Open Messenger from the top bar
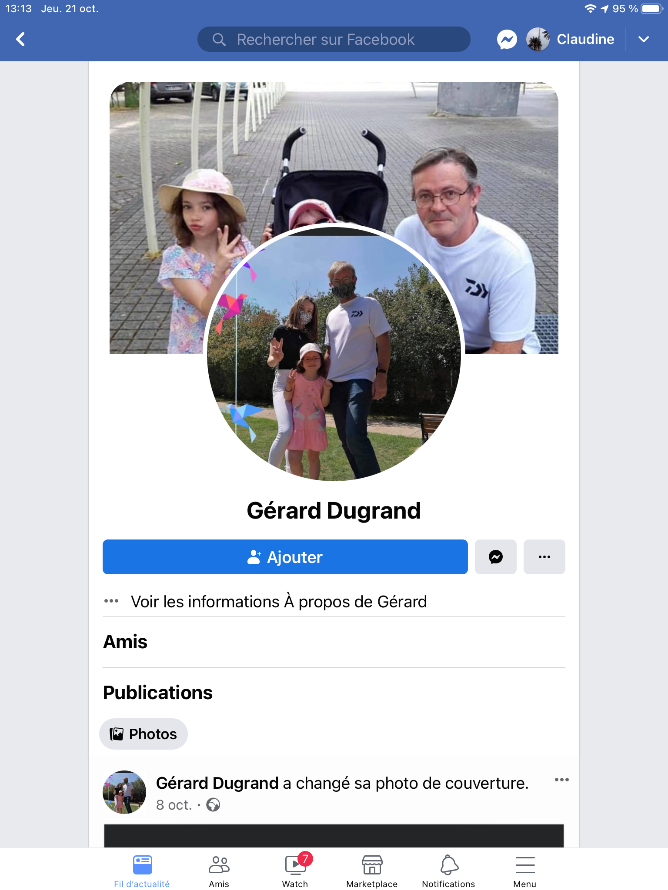The width and height of the screenshot is (668, 890). click(x=507, y=39)
